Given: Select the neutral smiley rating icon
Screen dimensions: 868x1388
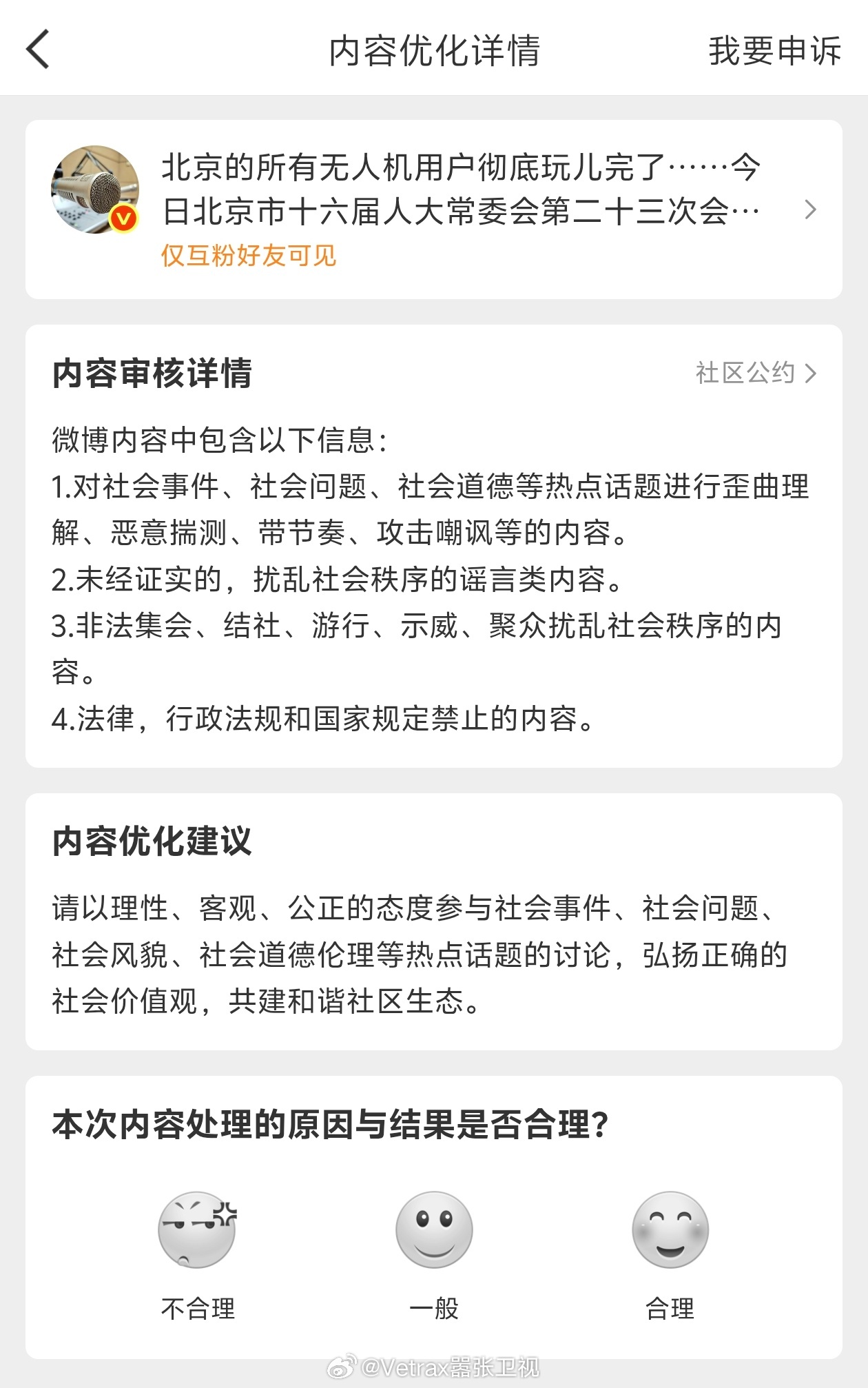Looking at the screenshot, I should [435, 1231].
